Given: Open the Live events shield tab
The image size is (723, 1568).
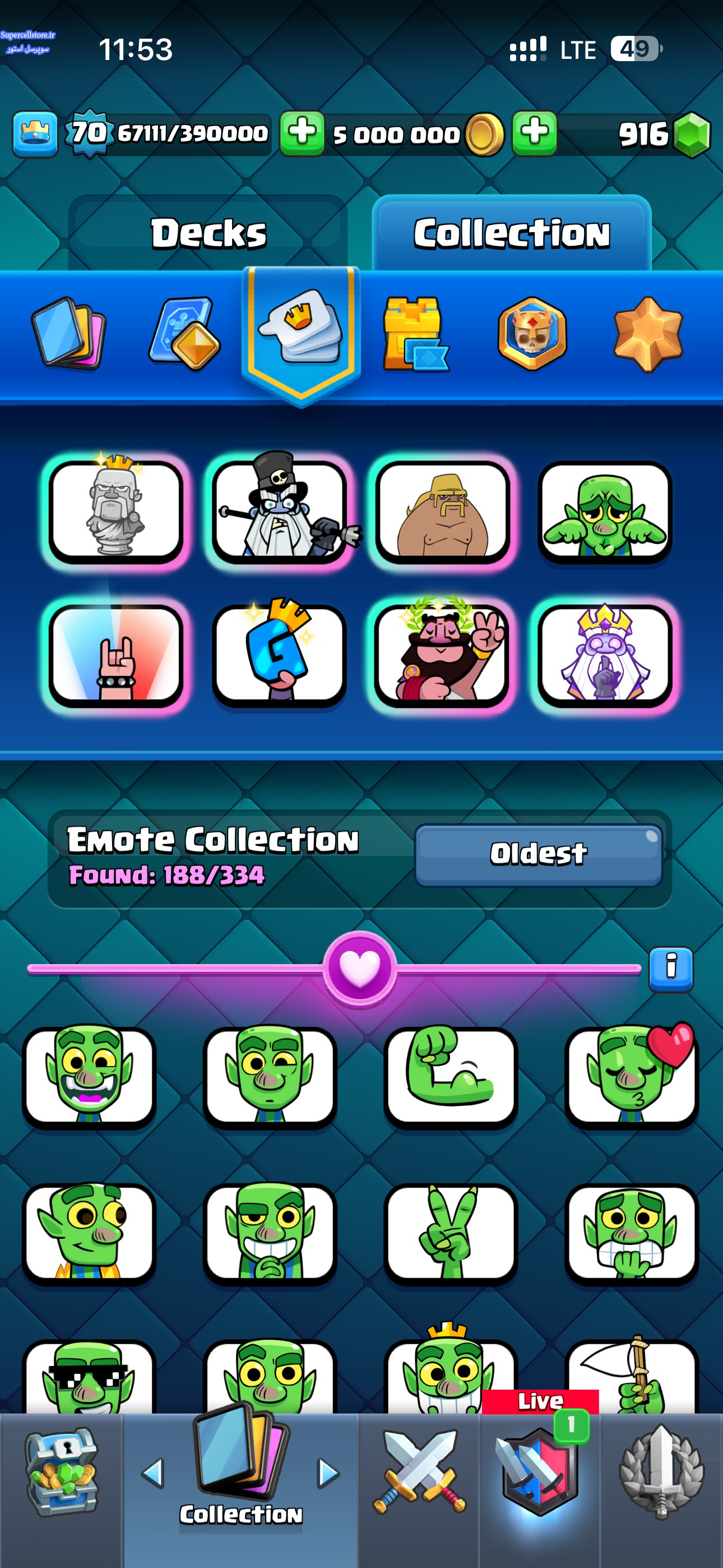Looking at the screenshot, I should [539, 1473].
